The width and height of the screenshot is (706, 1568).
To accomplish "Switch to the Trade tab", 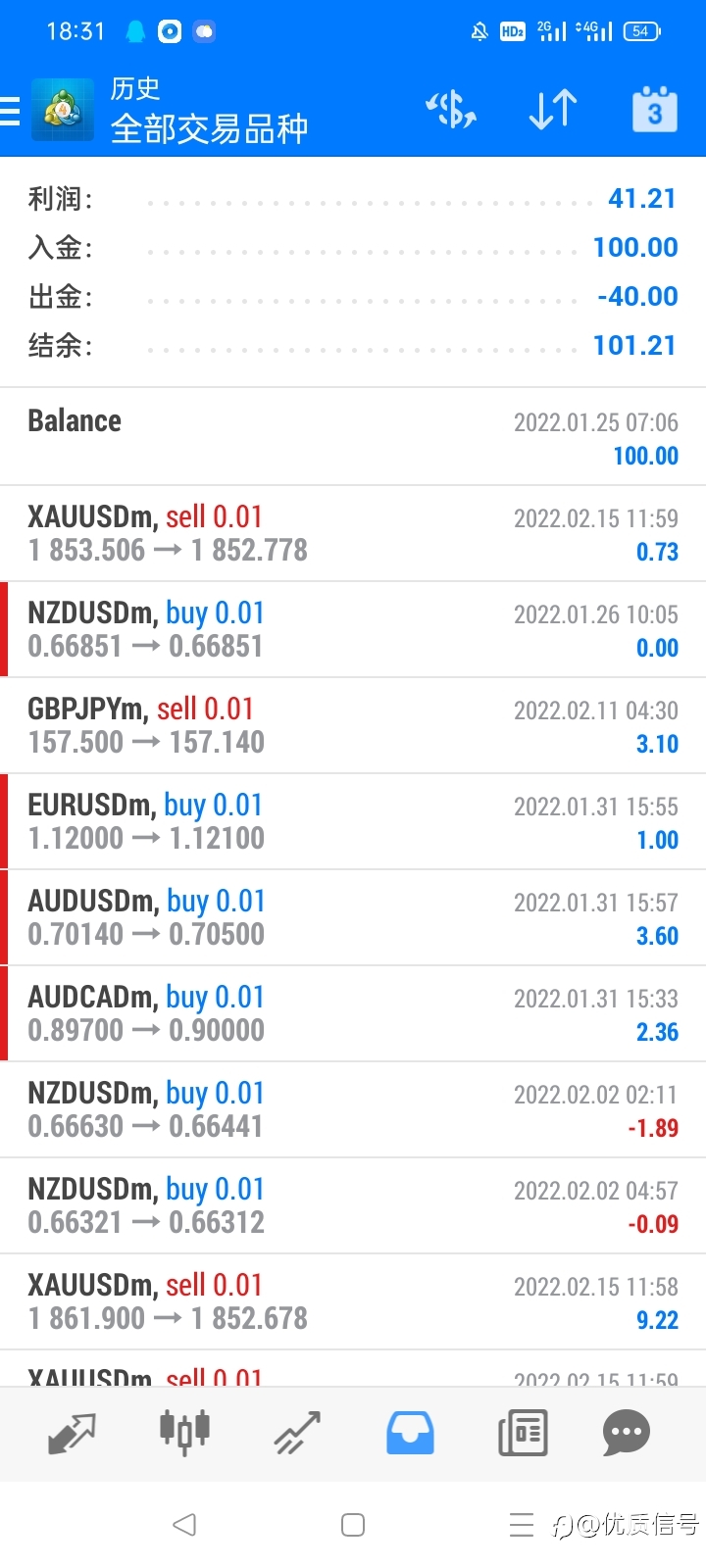I will pyautogui.click(x=297, y=1433).
